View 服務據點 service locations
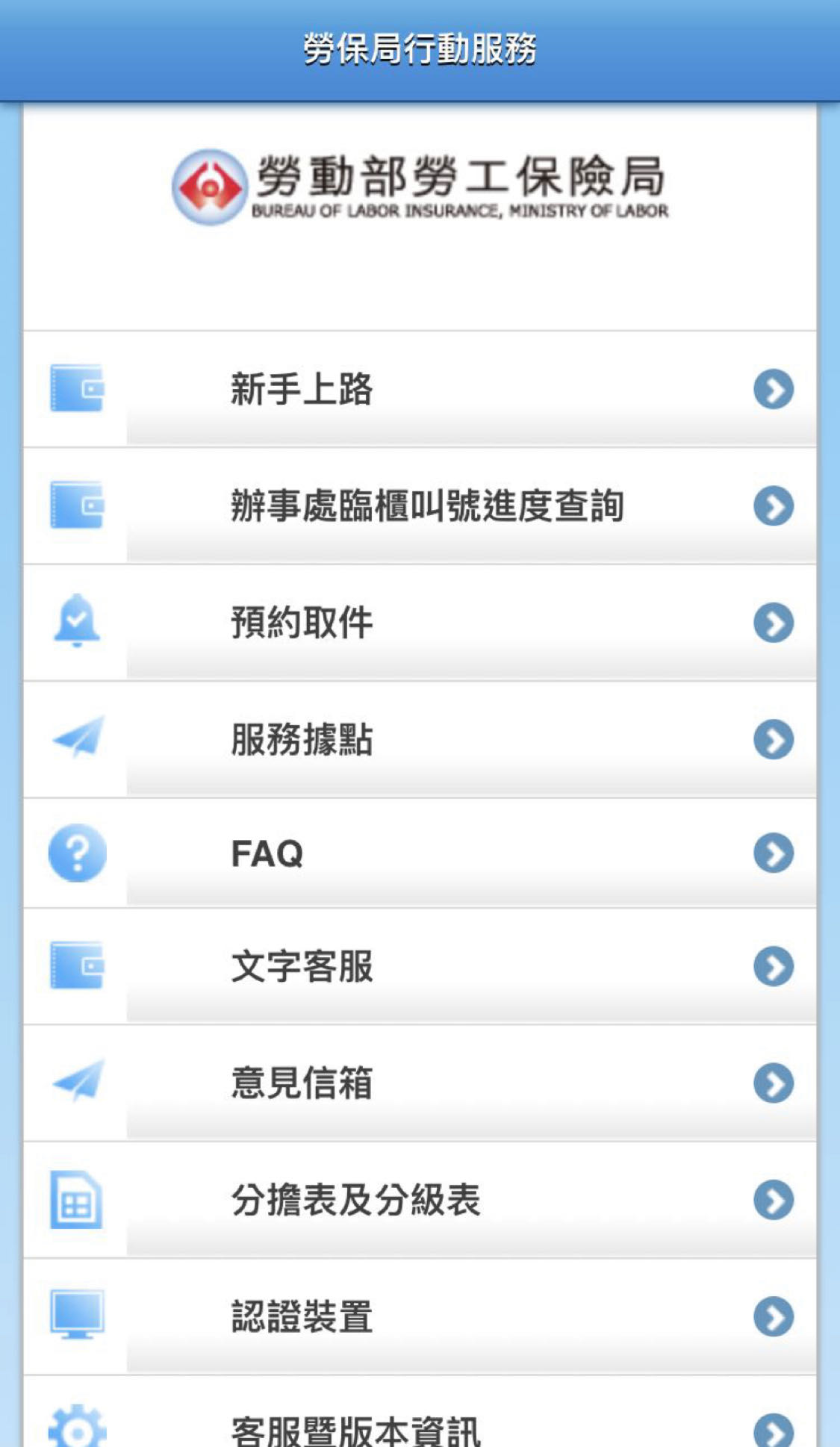840x1447 pixels. pyautogui.click(x=420, y=738)
